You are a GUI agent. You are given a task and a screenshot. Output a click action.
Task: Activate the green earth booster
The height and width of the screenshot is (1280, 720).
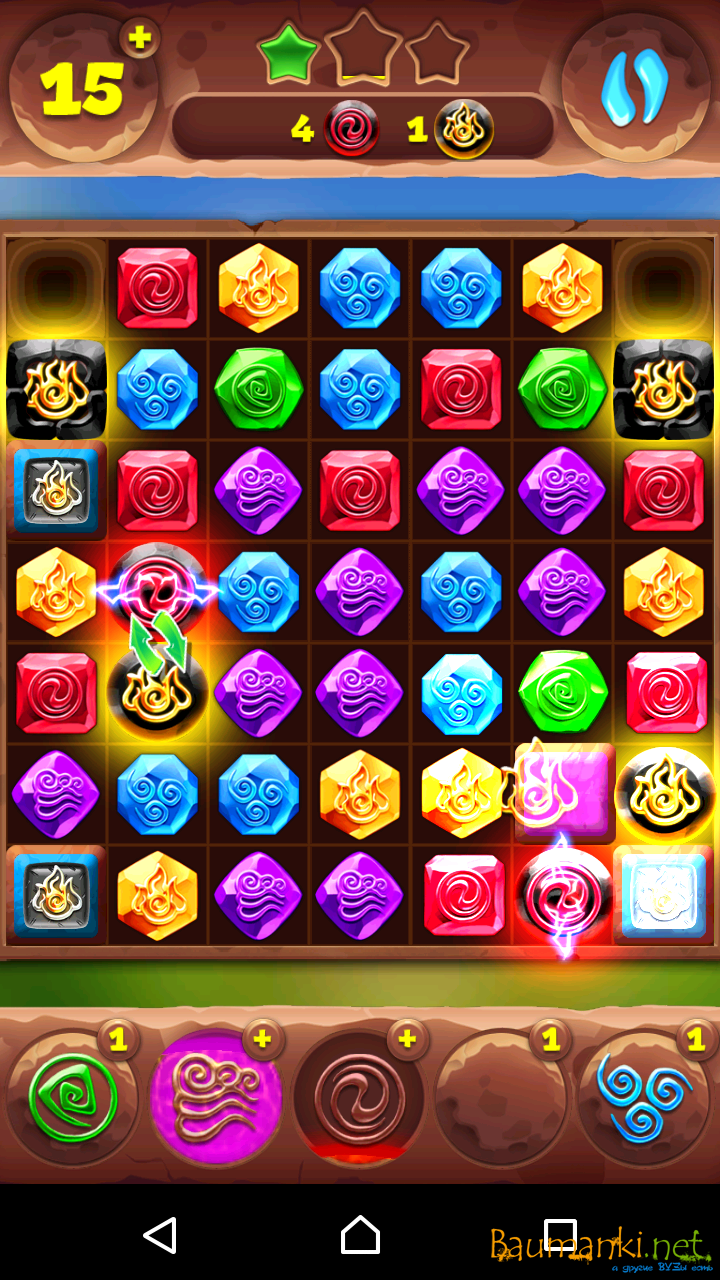71,1099
